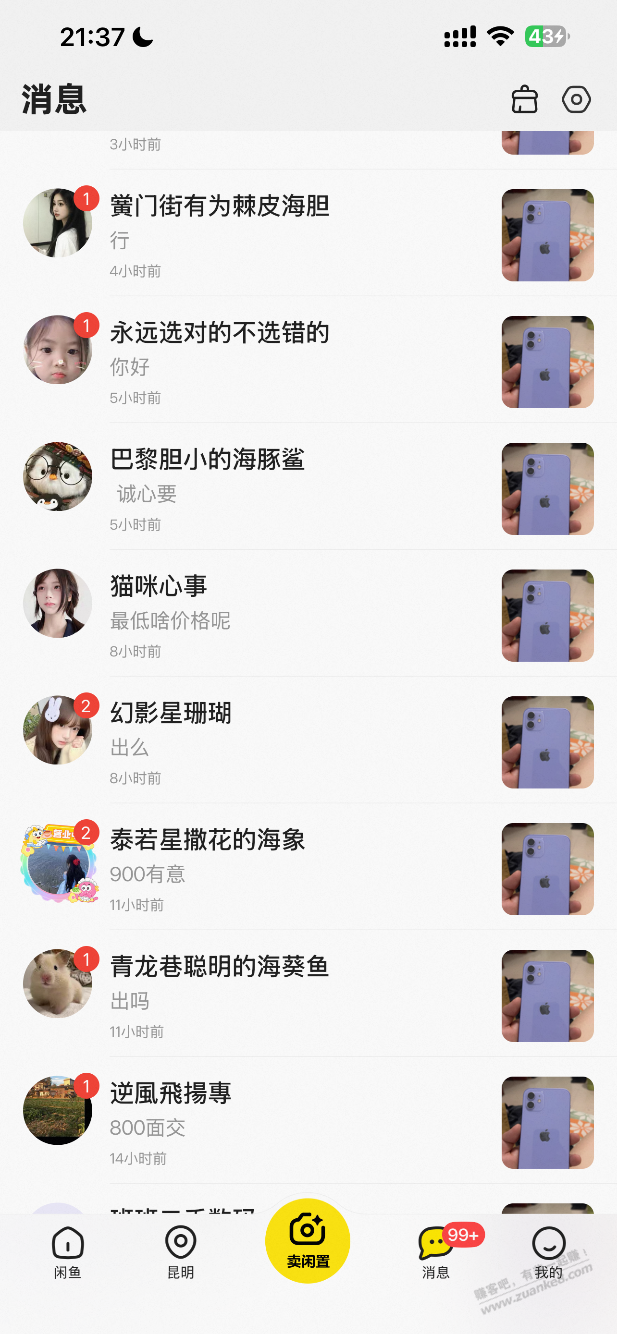
Task: Select the 消息 tab in the bottom bar
Action: (x=436, y=1253)
